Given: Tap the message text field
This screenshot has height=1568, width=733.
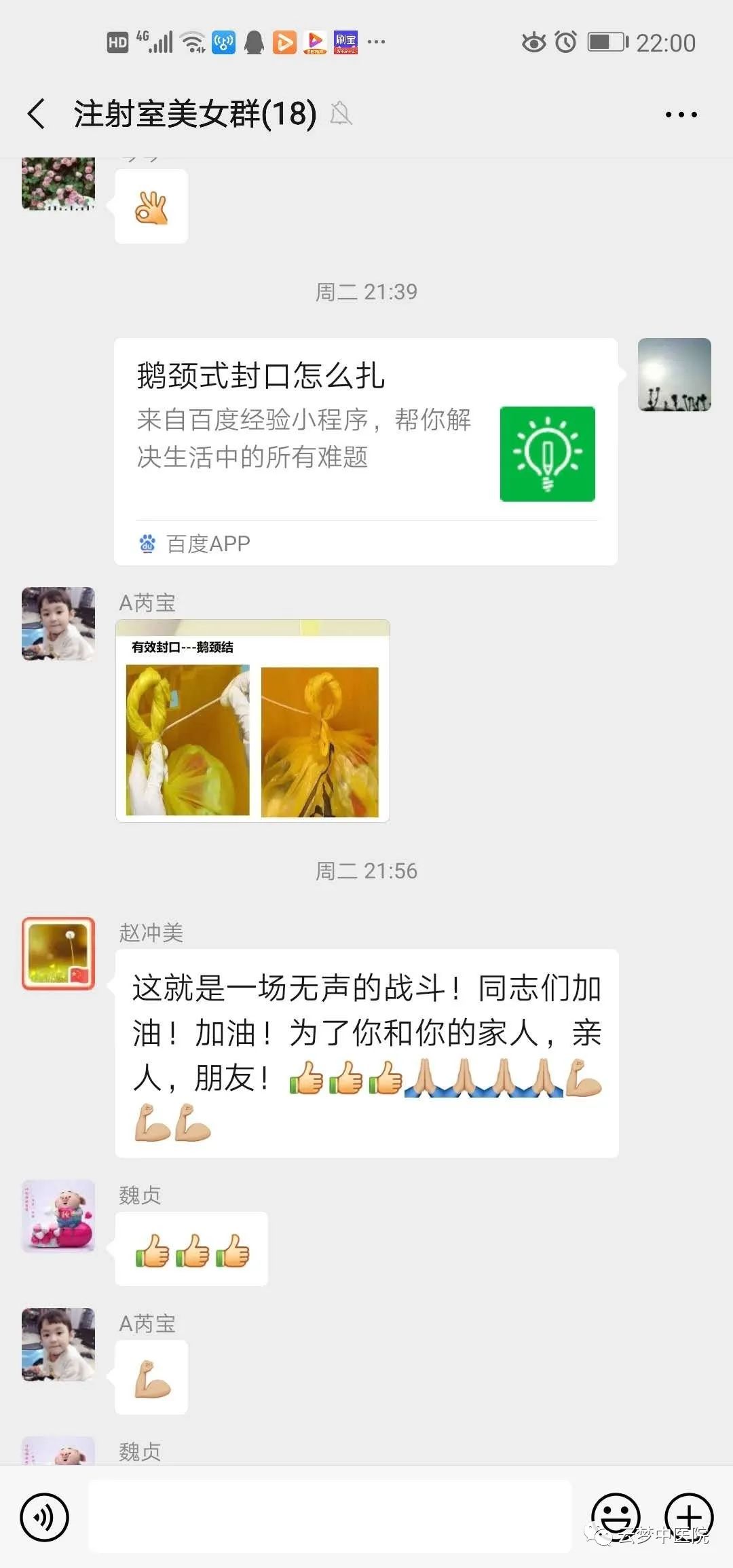Looking at the screenshot, I should point(330,1516).
